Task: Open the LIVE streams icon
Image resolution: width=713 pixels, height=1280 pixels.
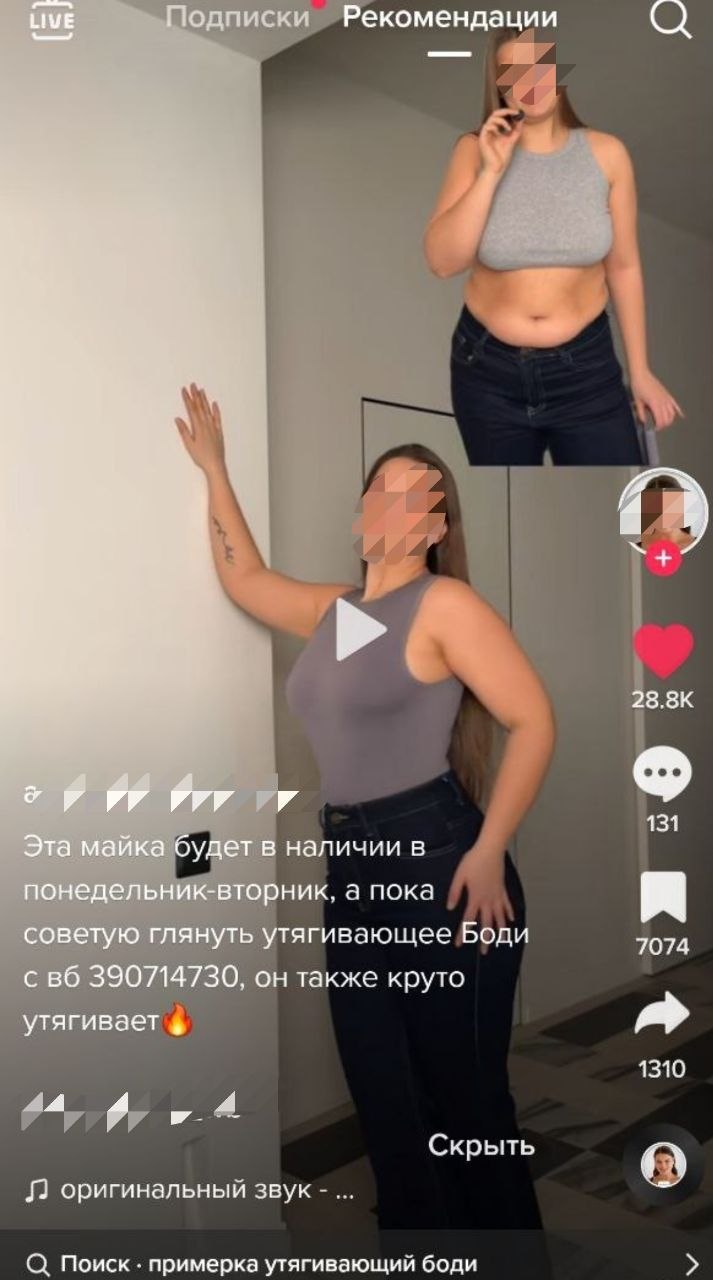Action: coord(52,21)
